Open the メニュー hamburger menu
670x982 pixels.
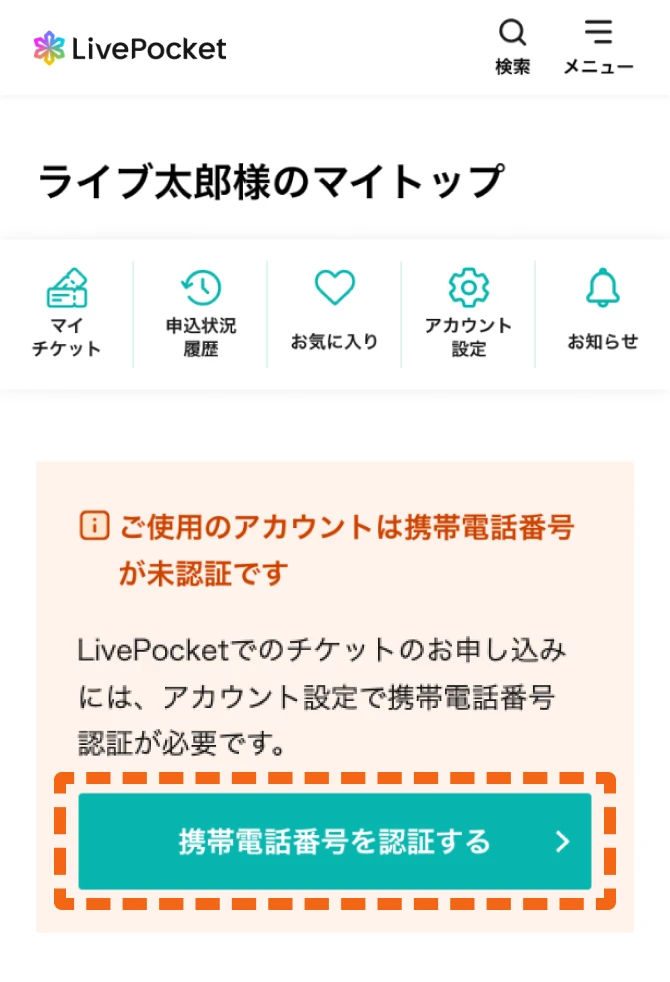pos(598,46)
